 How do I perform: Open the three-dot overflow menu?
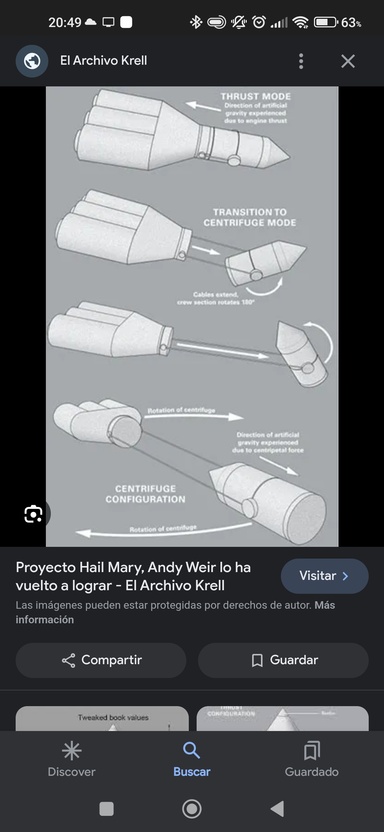[x=301, y=61]
